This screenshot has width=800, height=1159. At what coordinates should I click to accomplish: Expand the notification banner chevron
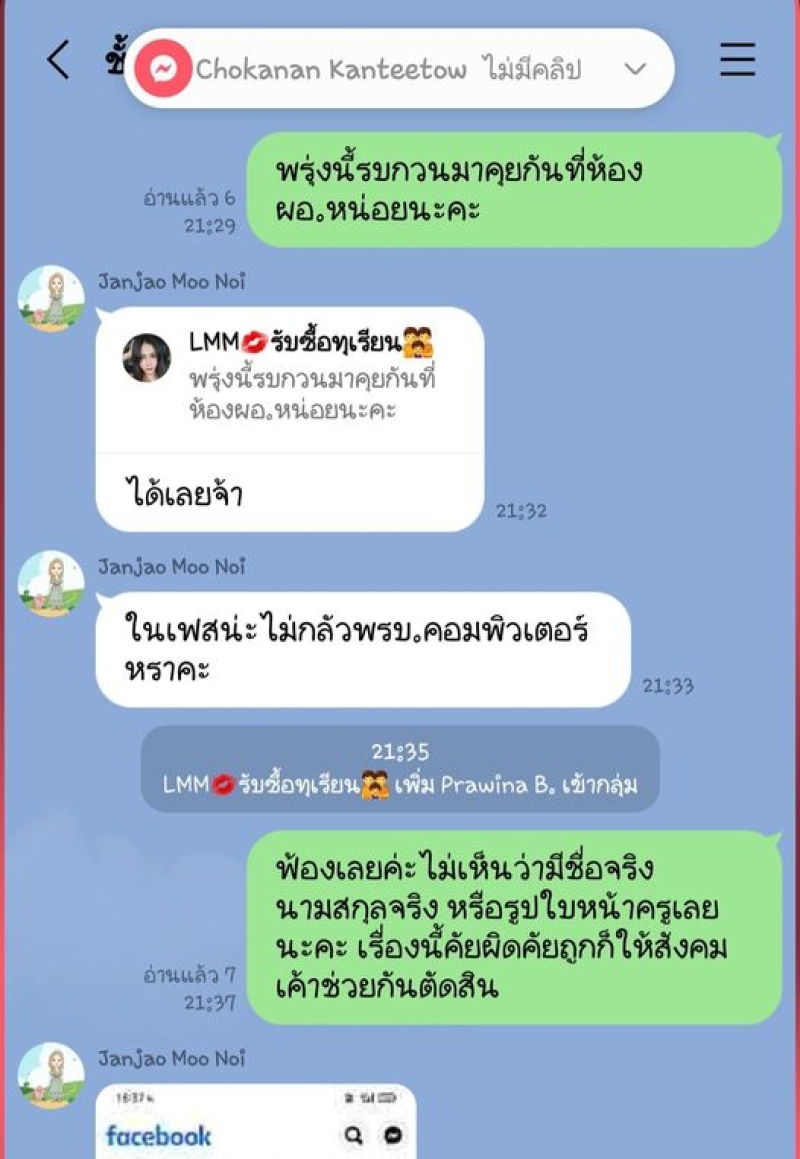(635, 69)
